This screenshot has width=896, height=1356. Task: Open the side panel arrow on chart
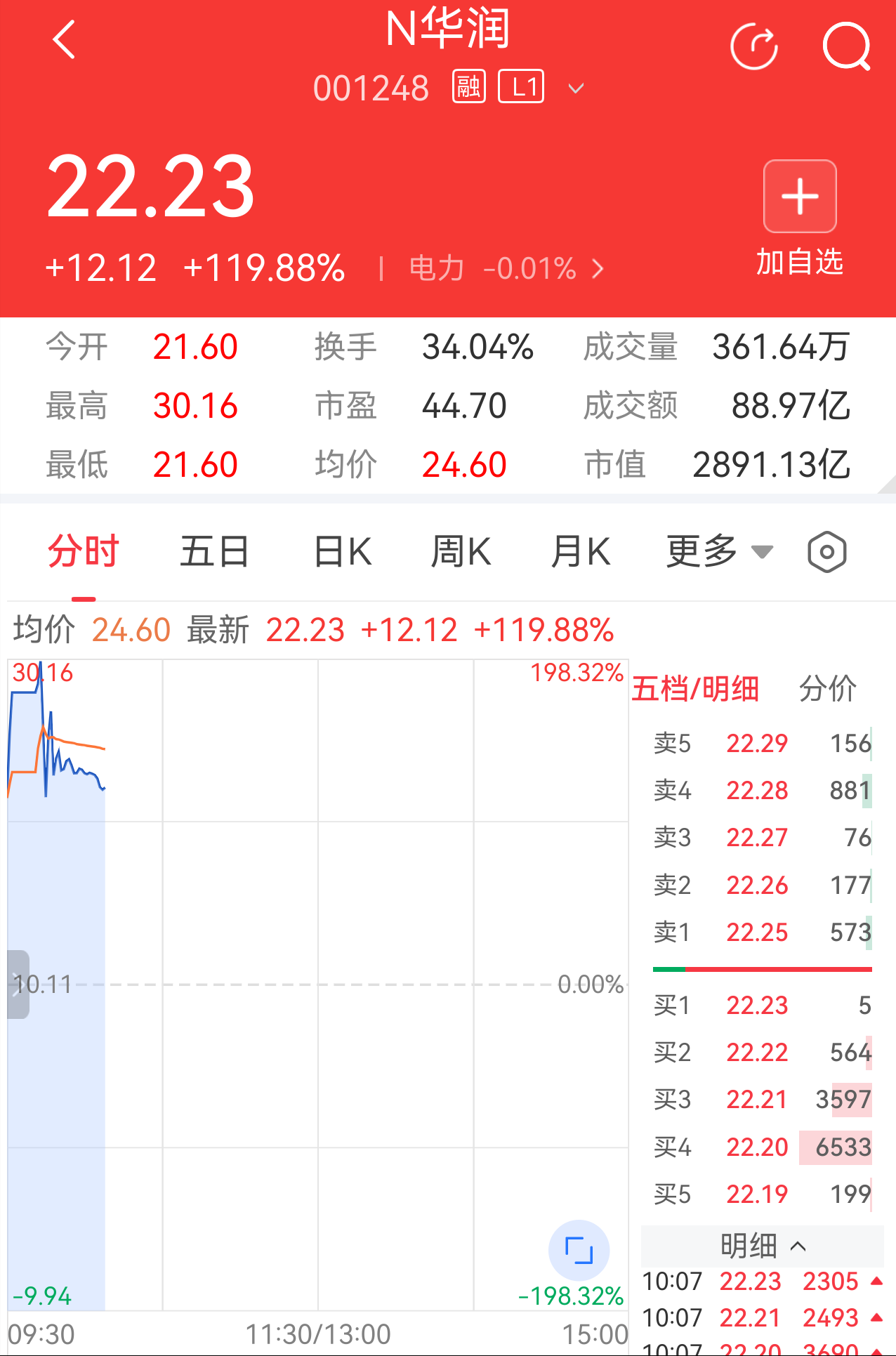[x=18, y=985]
